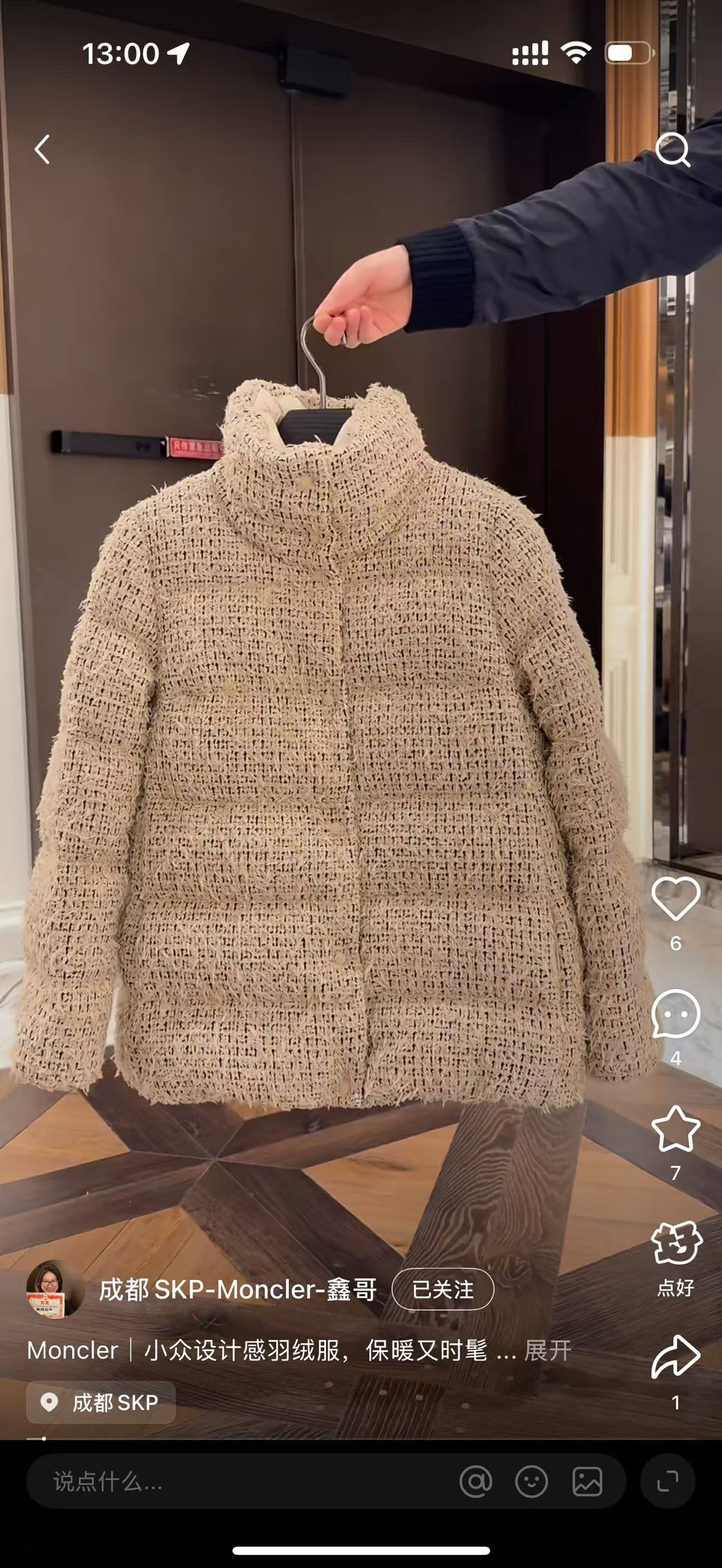Tap the 已关注 following button
722x1568 pixels.
coord(443,1289)
